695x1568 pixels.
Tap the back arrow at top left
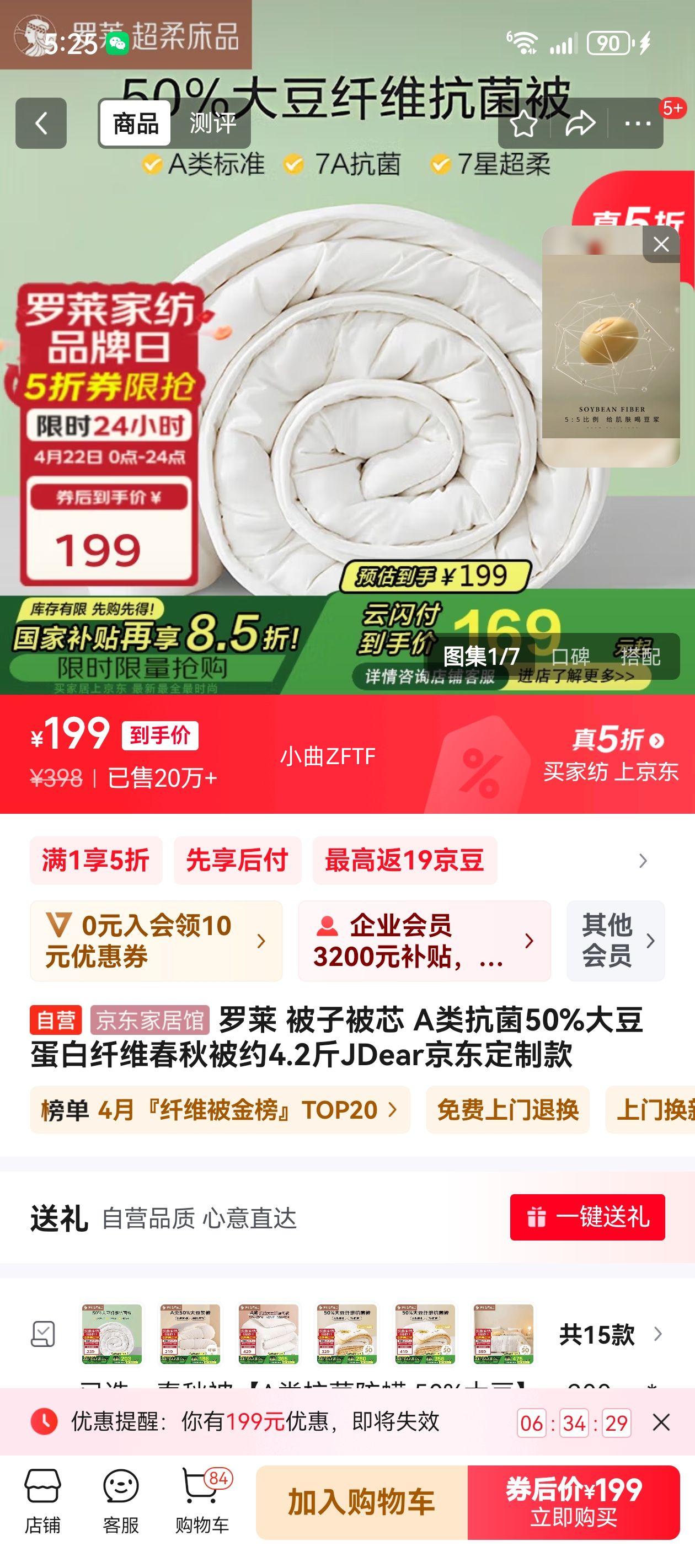(x=40, y=122)
